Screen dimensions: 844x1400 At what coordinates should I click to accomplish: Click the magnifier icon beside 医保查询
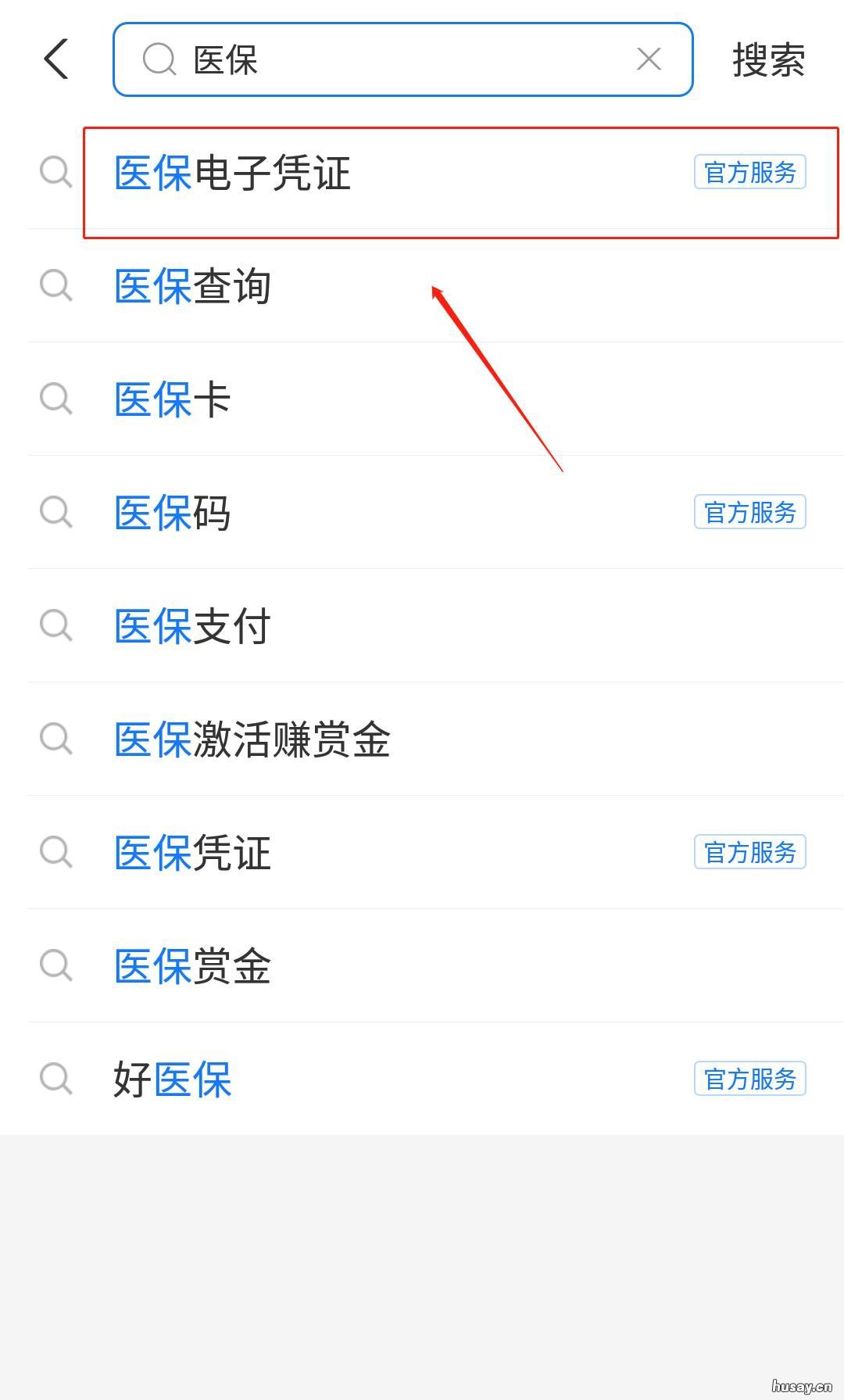tap(55, 287)
